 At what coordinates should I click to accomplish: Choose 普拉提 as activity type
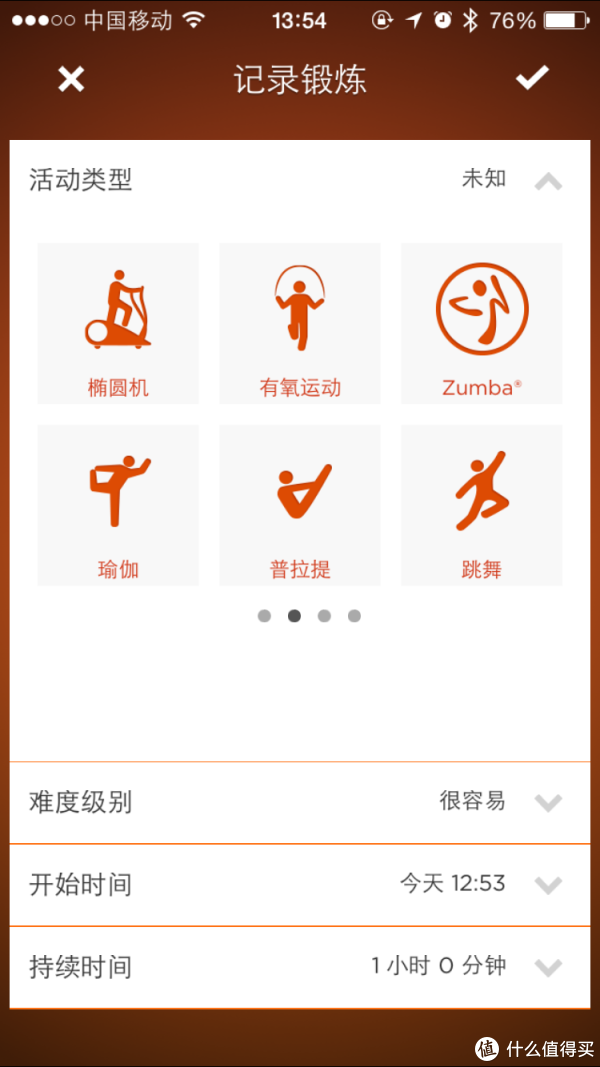tap(300, 505)
